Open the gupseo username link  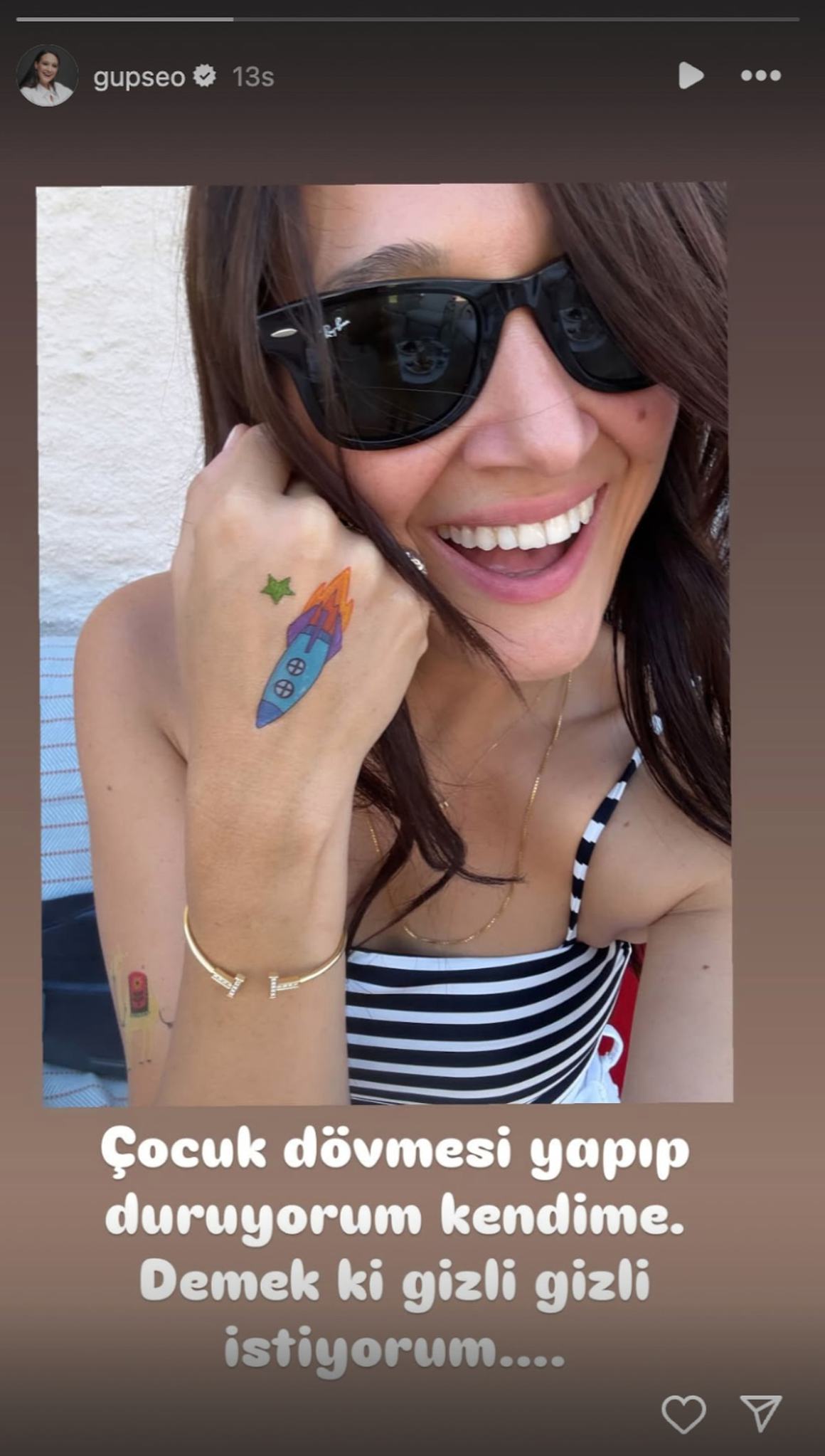[139, 76]
